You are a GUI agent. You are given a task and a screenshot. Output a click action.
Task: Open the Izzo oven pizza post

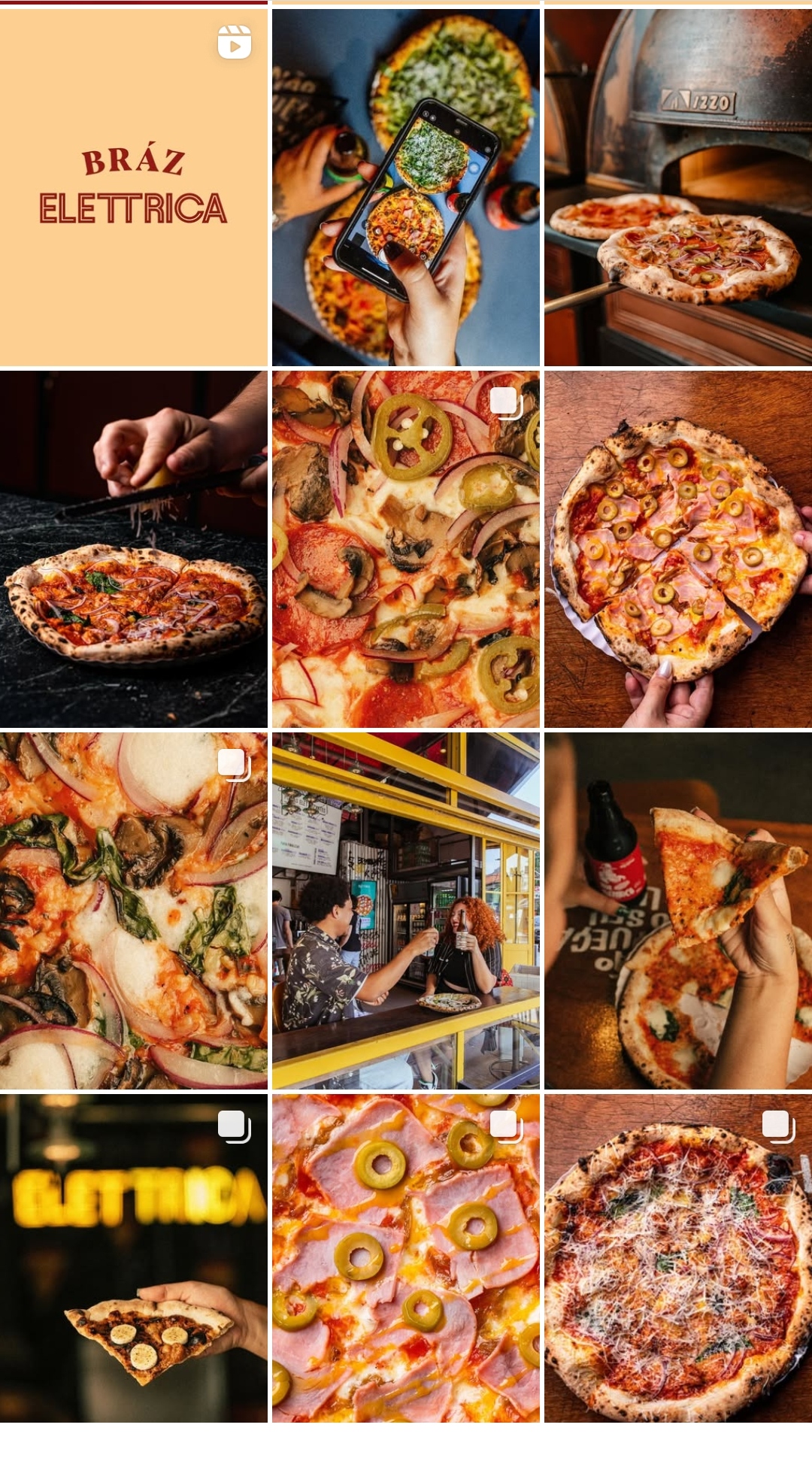point(678,186)
